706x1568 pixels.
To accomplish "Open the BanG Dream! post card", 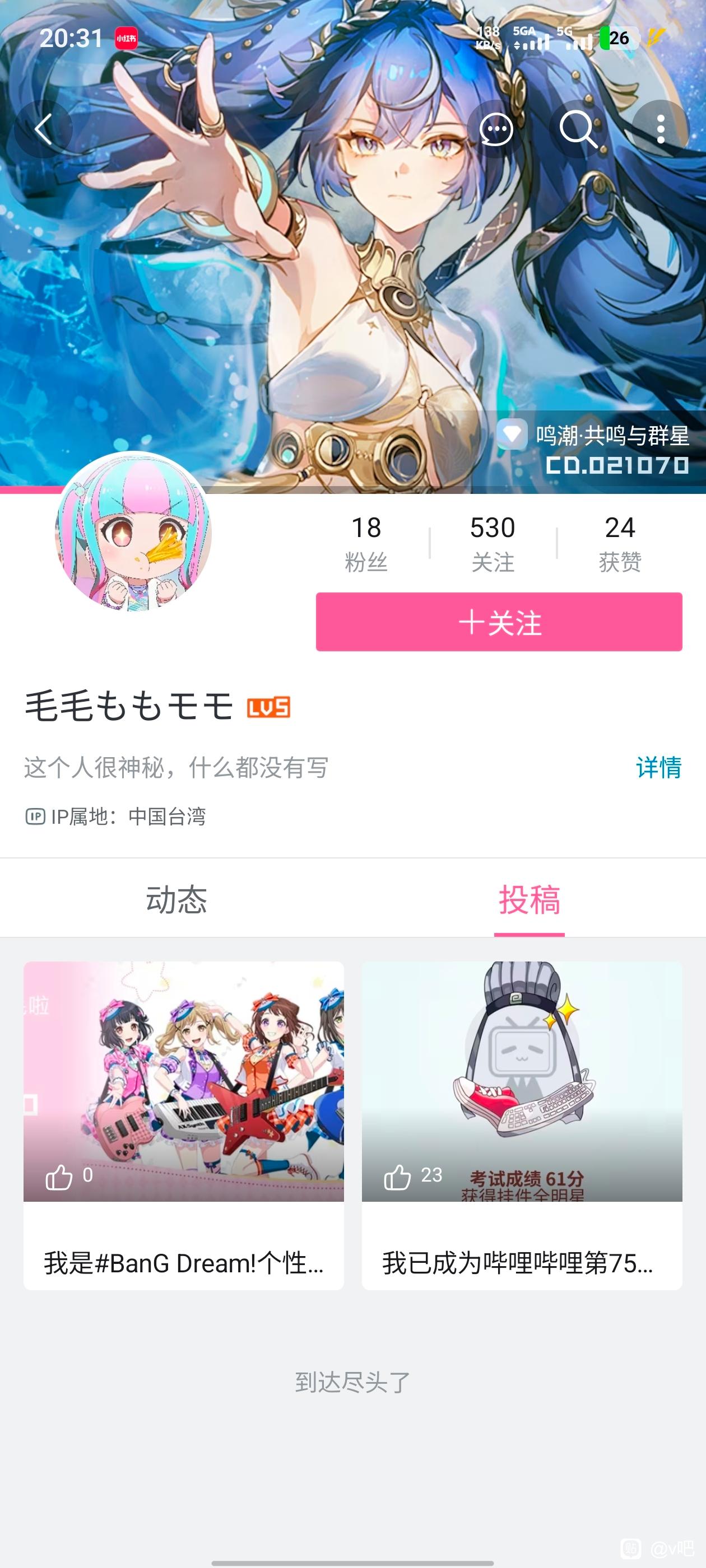I will click(183, 1125).
